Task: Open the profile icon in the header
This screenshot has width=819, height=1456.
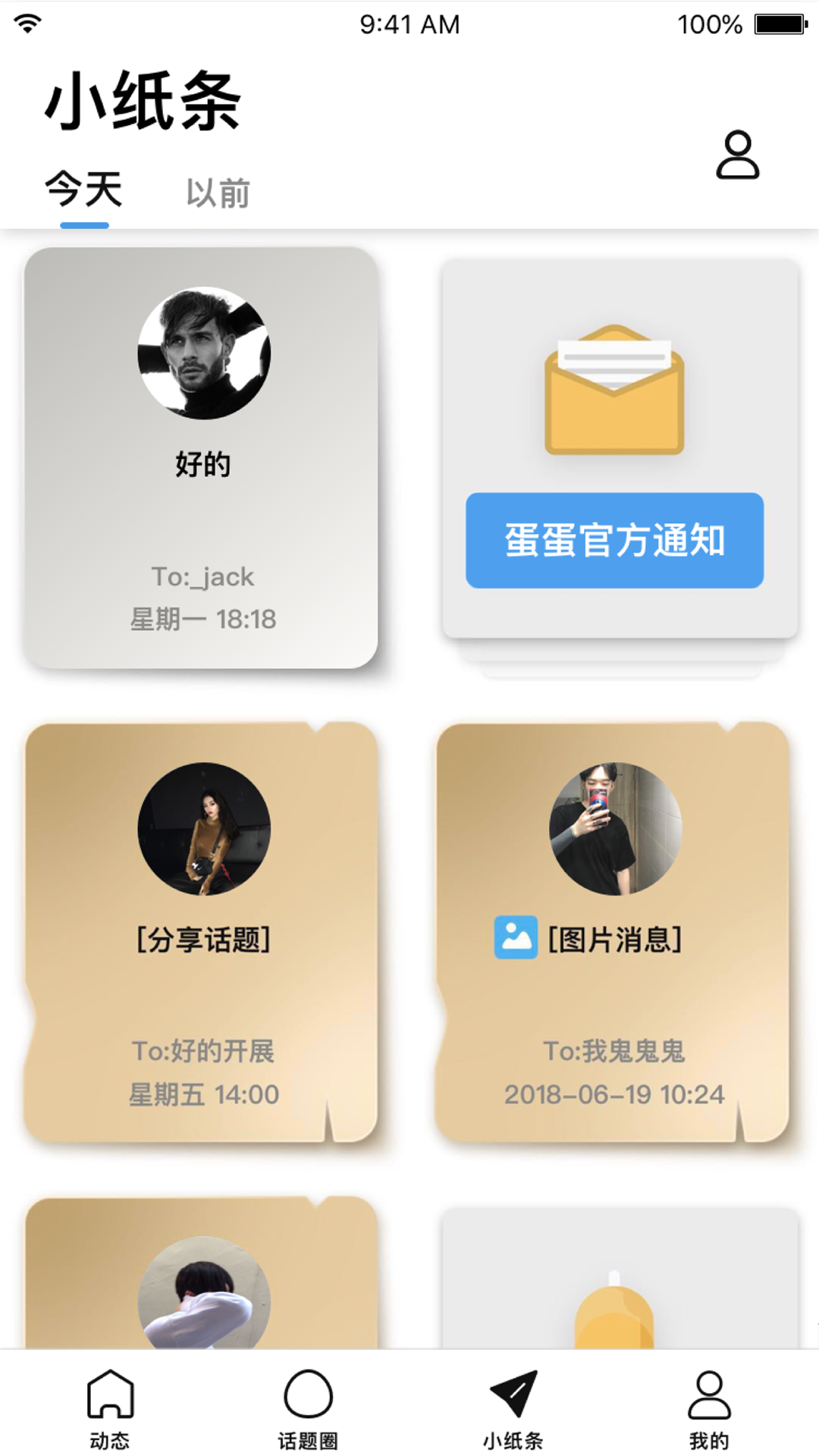Action: 737,155
